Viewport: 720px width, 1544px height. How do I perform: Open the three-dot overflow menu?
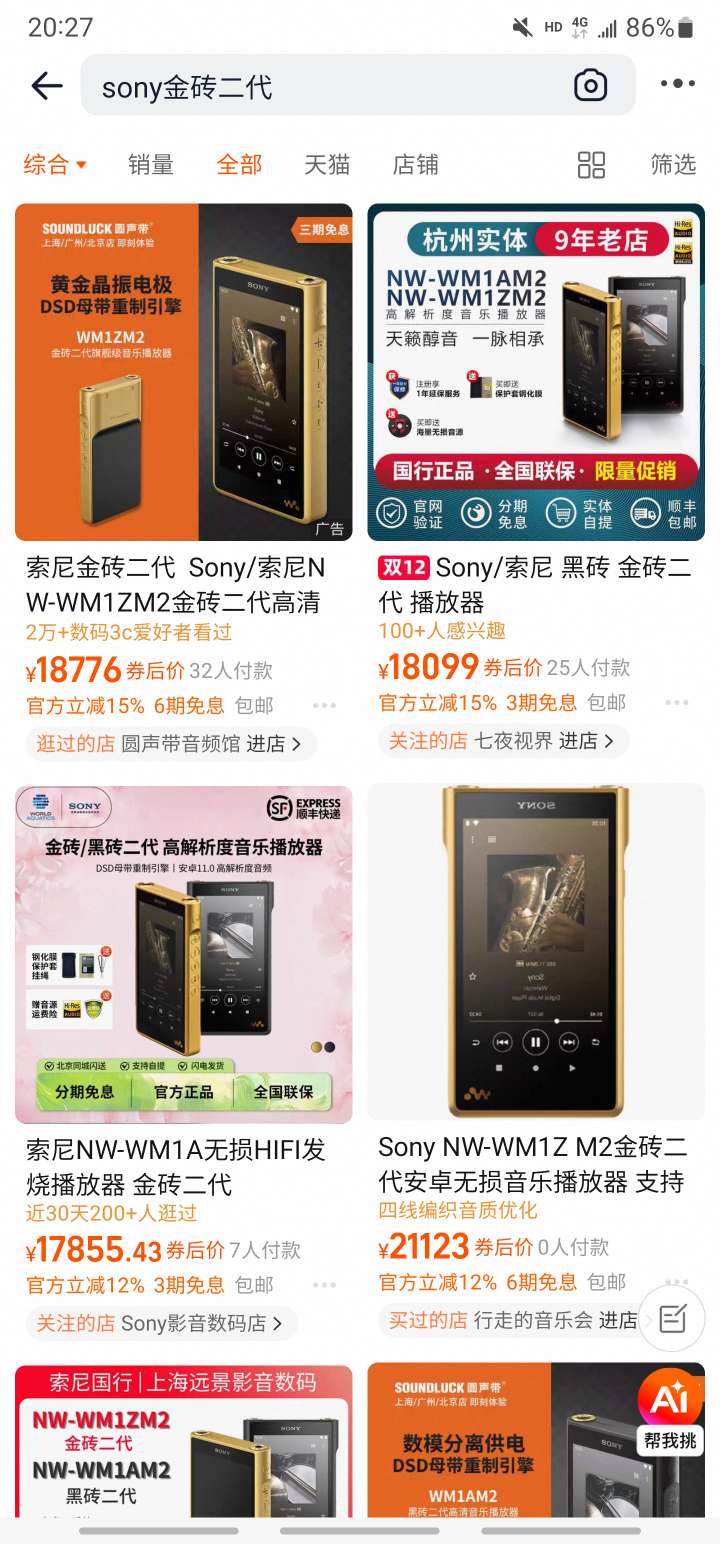click(x=677, y=86)
